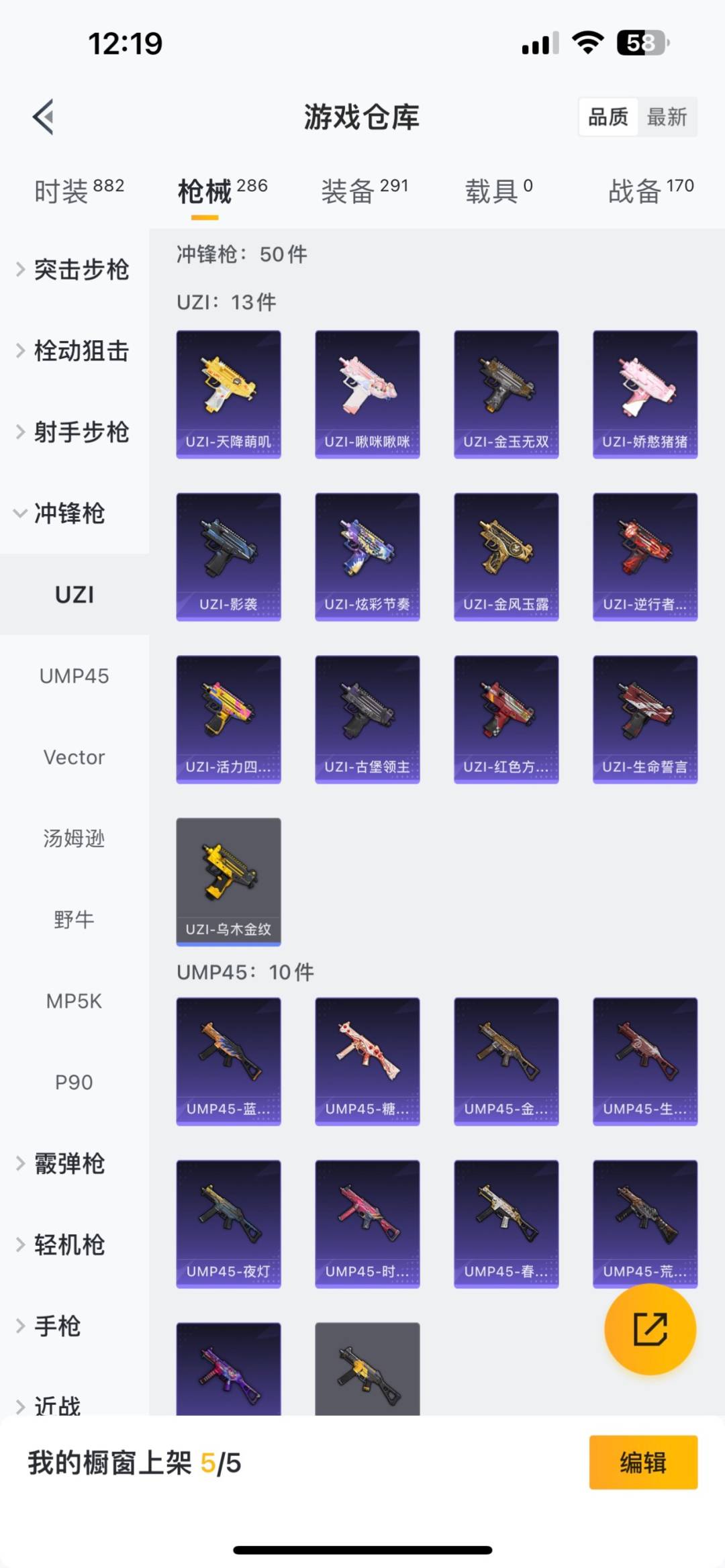Screen dimensions: 725x1568
Task: Select Vector in the side list
Action: click(x=74, y=757)
